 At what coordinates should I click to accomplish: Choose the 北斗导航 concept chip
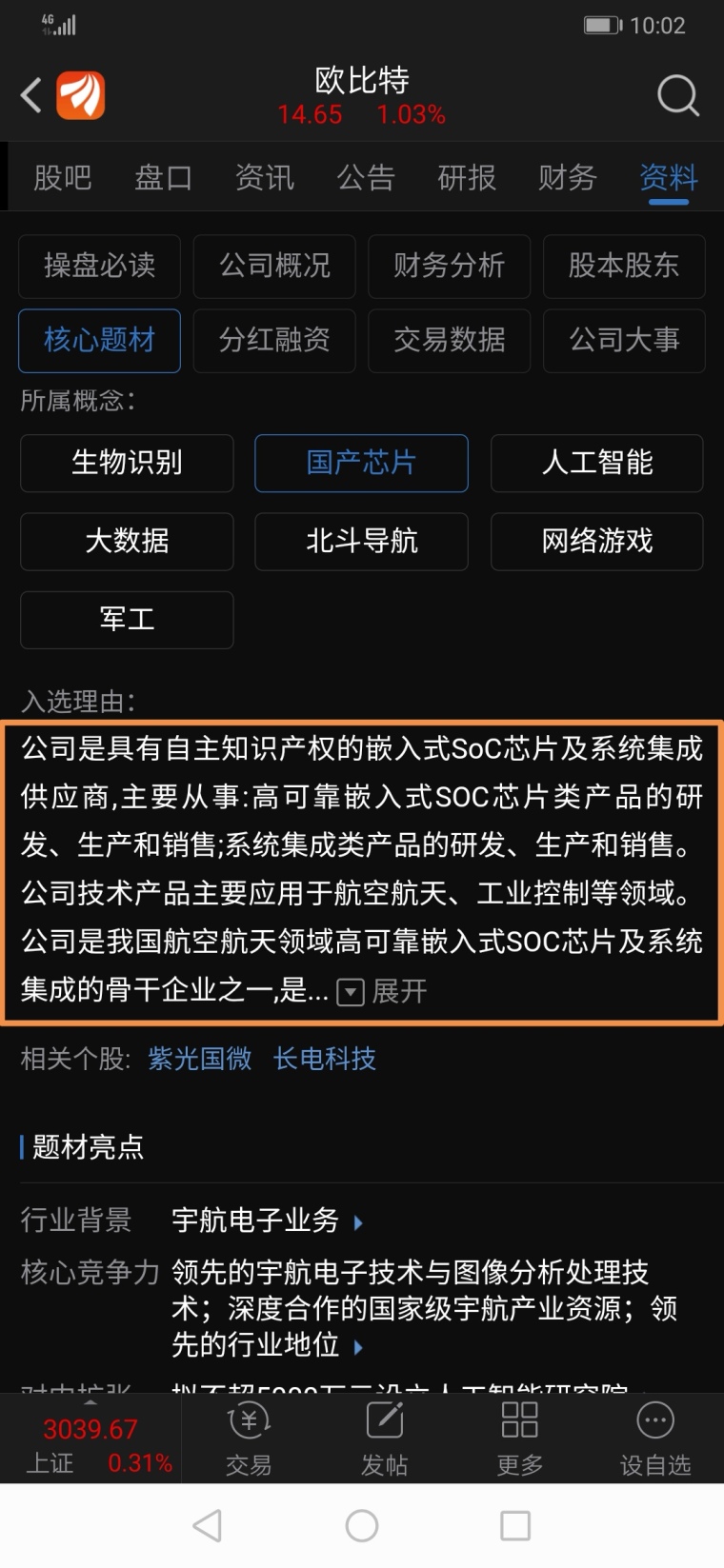pos(362,541)
